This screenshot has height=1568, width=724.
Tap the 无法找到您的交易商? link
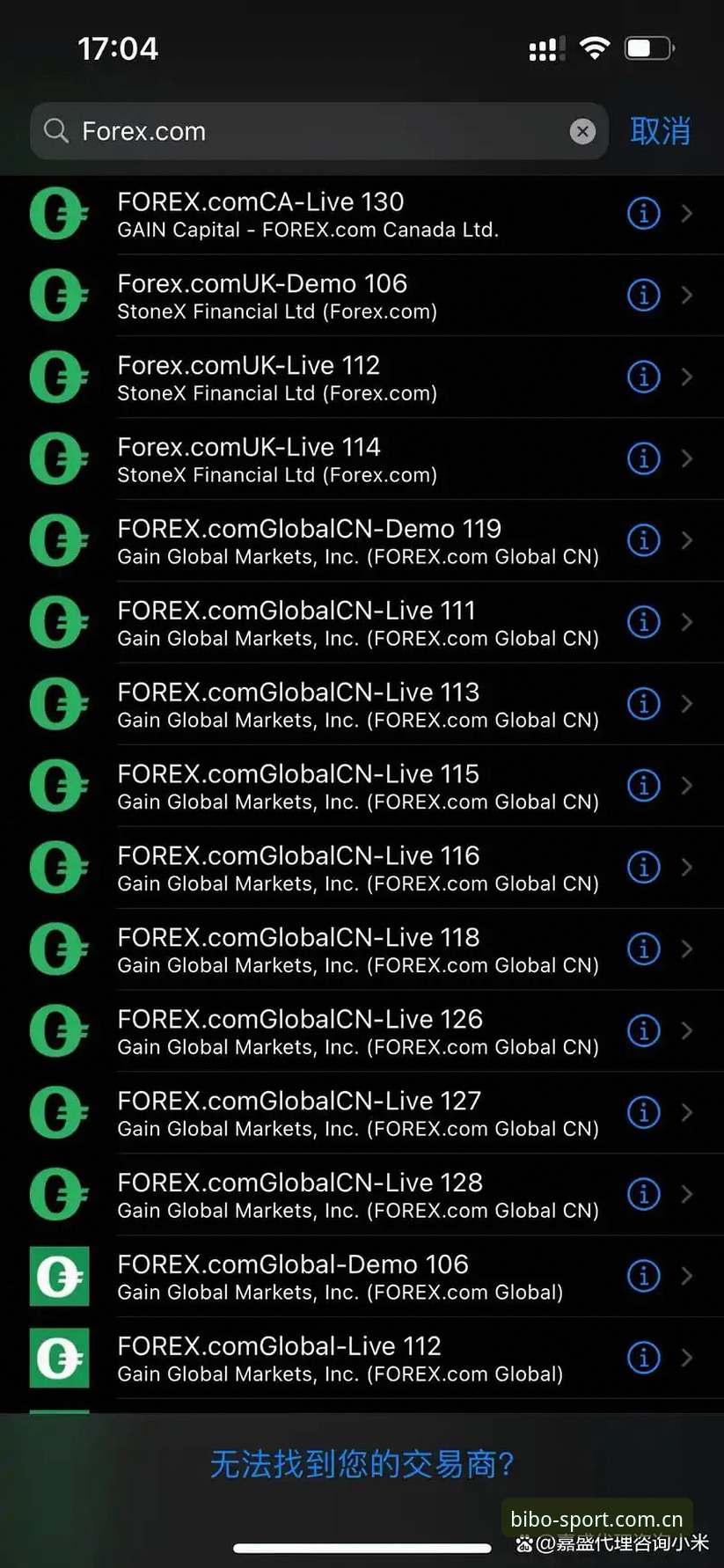click(x=362, y=1465)
